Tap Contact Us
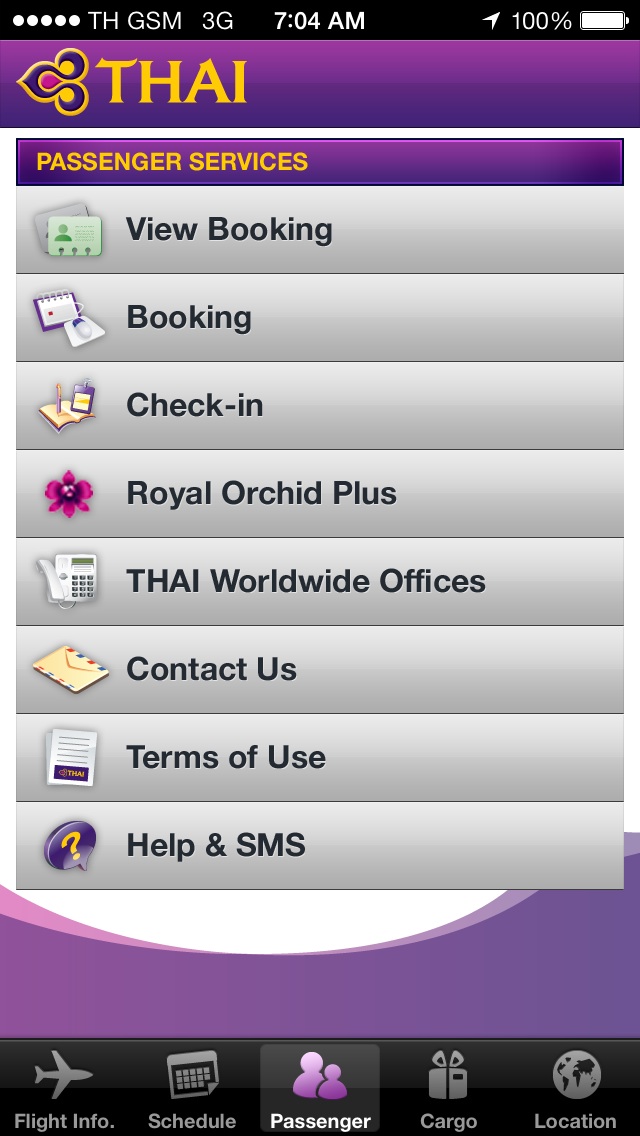Viewport: 640px width, 1136px height. [320, 669]
